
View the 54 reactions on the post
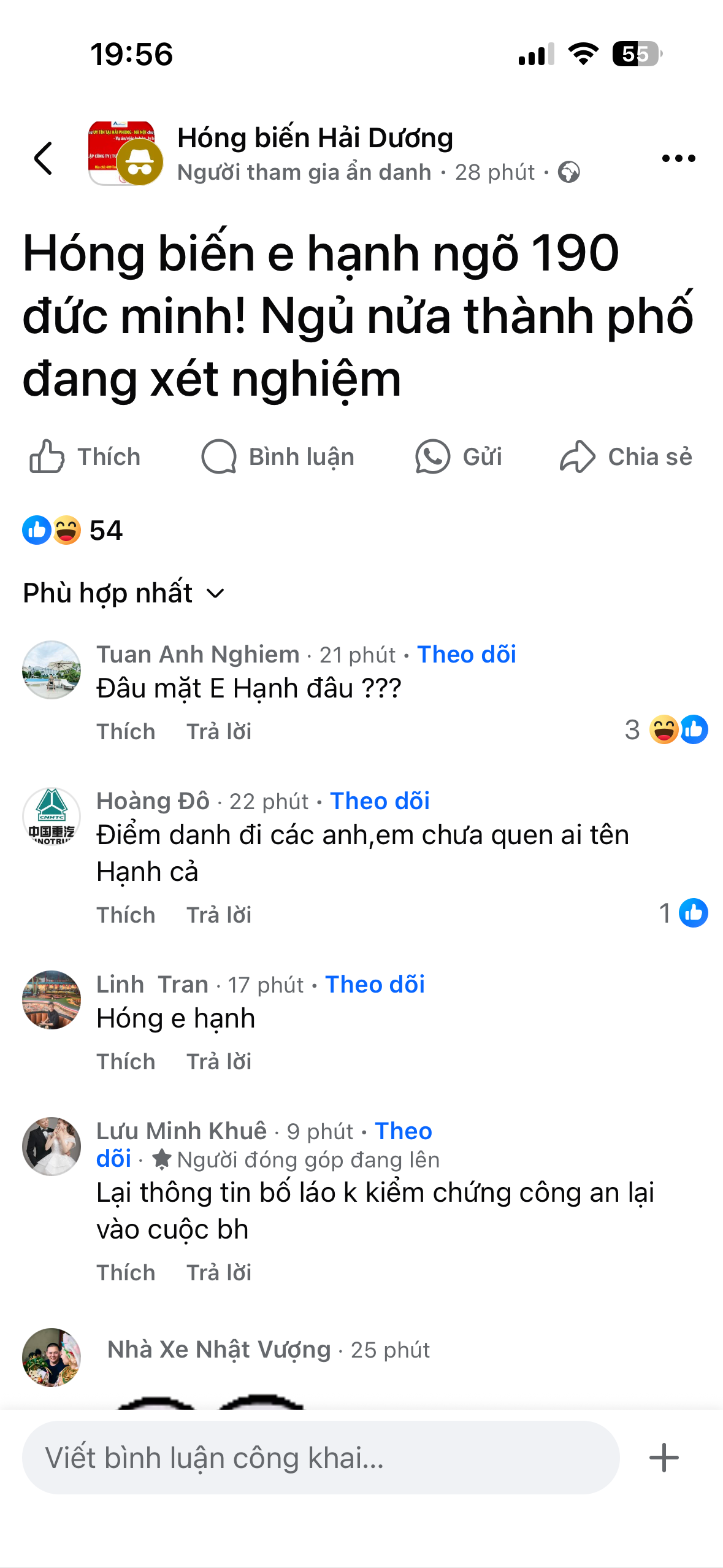pos(73,530)
